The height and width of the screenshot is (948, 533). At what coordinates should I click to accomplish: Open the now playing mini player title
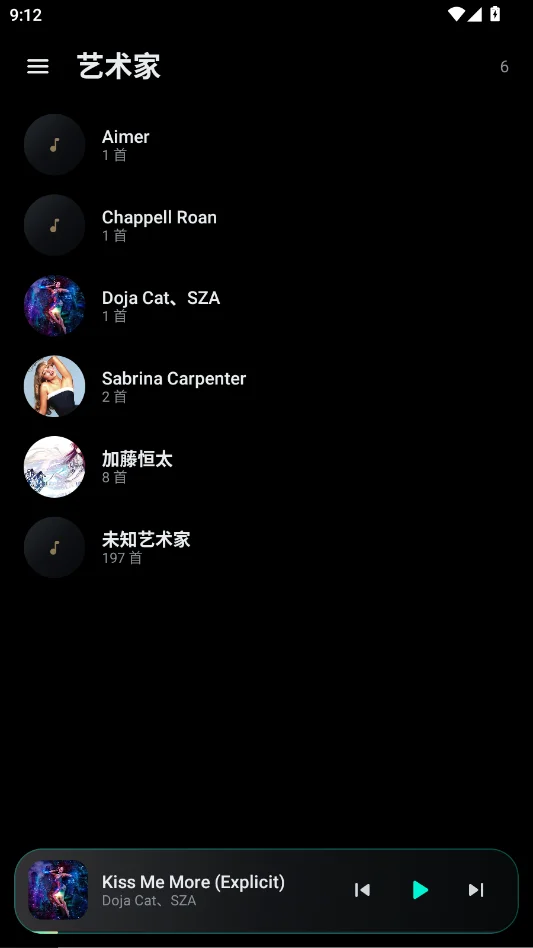coord(193,882)
